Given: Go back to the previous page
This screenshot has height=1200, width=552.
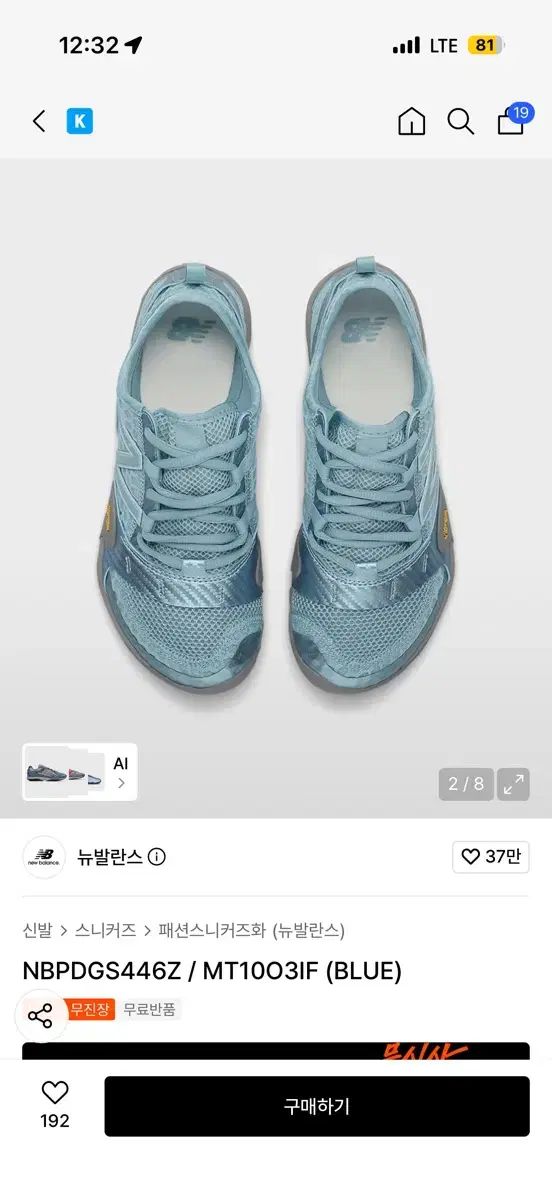Looking at the screenshot, I should pos(39,122).
